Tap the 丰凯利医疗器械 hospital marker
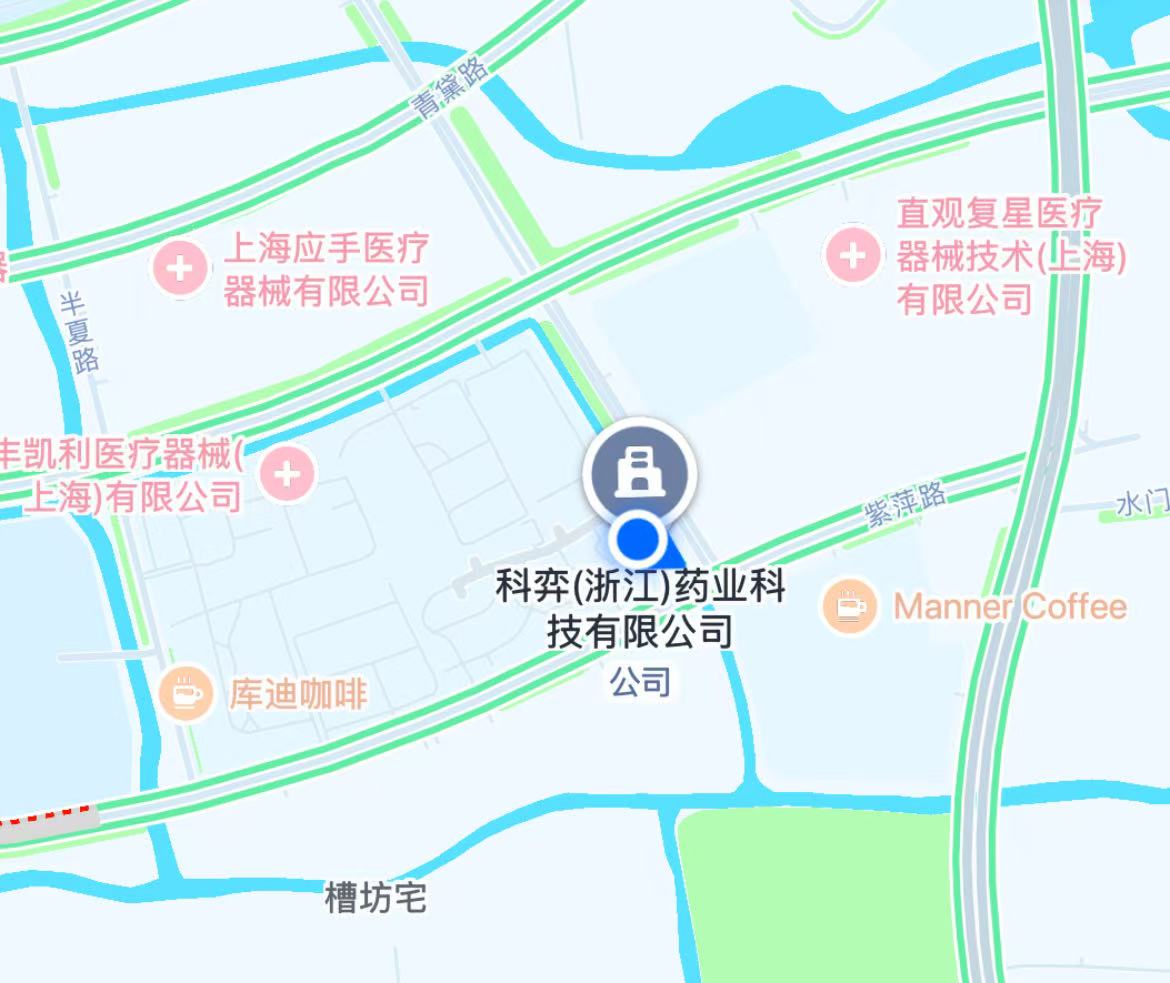The width and height of the screenshot is (1170, 983). [288, 473]
